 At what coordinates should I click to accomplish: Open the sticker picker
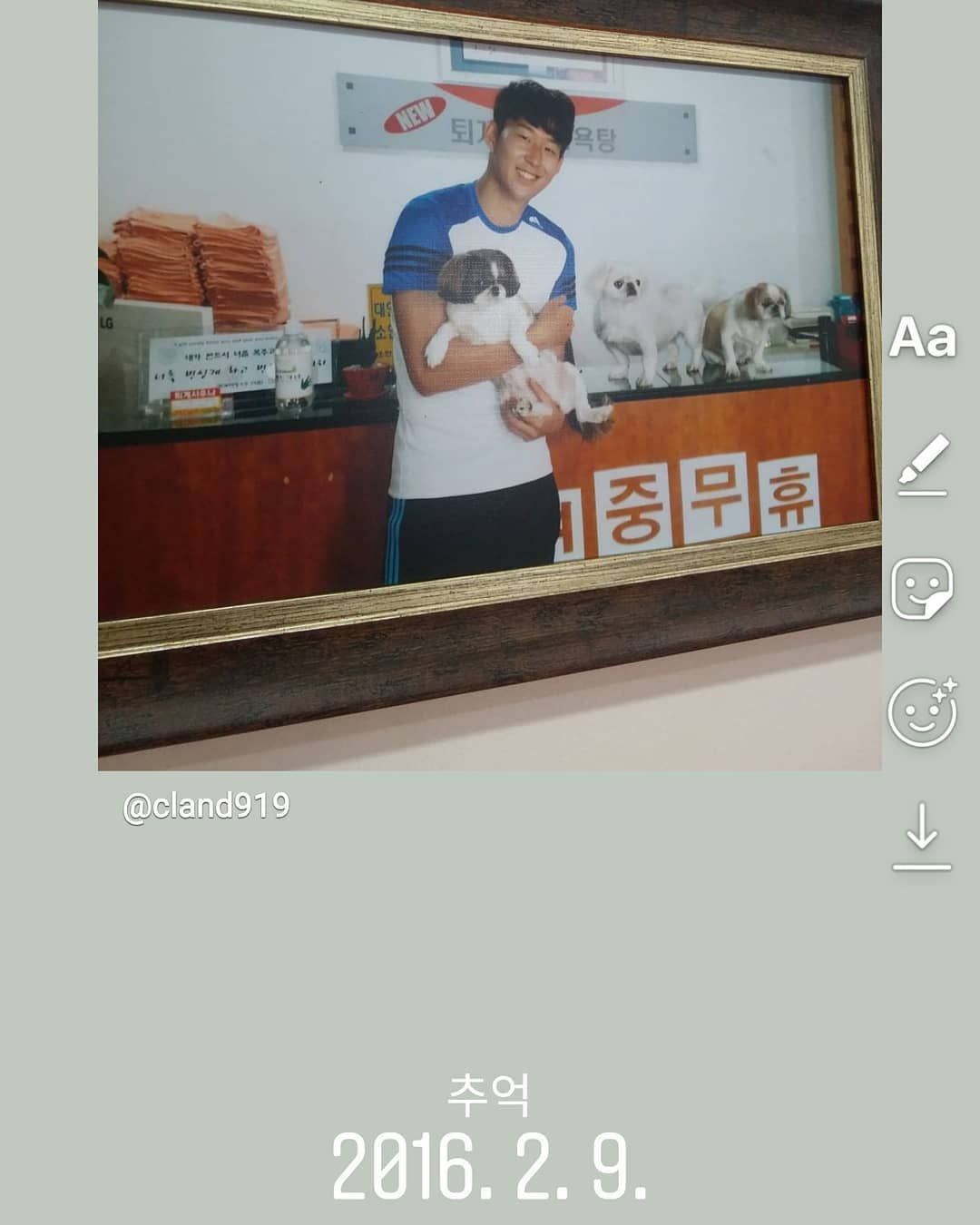922,589
